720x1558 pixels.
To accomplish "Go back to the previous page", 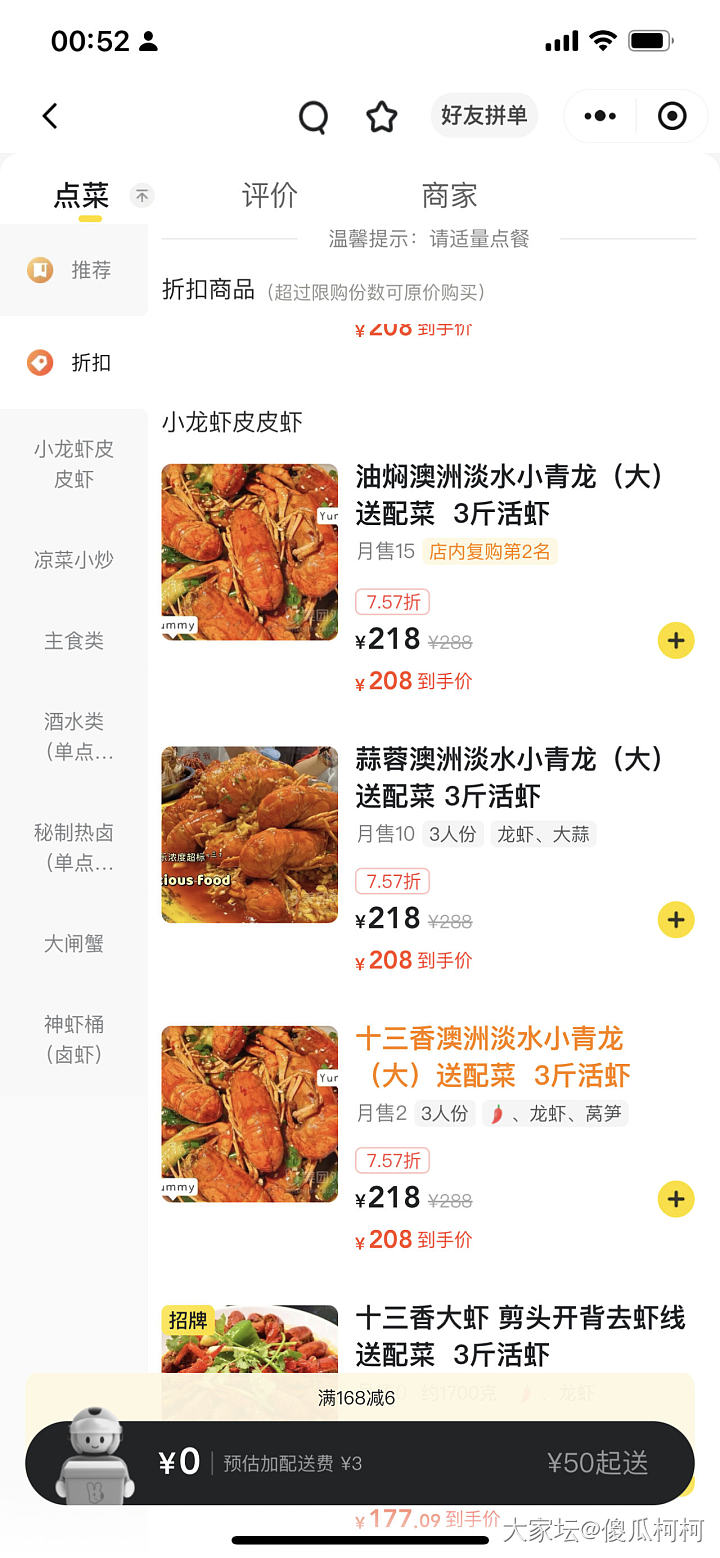I will [x=50, y=116].
